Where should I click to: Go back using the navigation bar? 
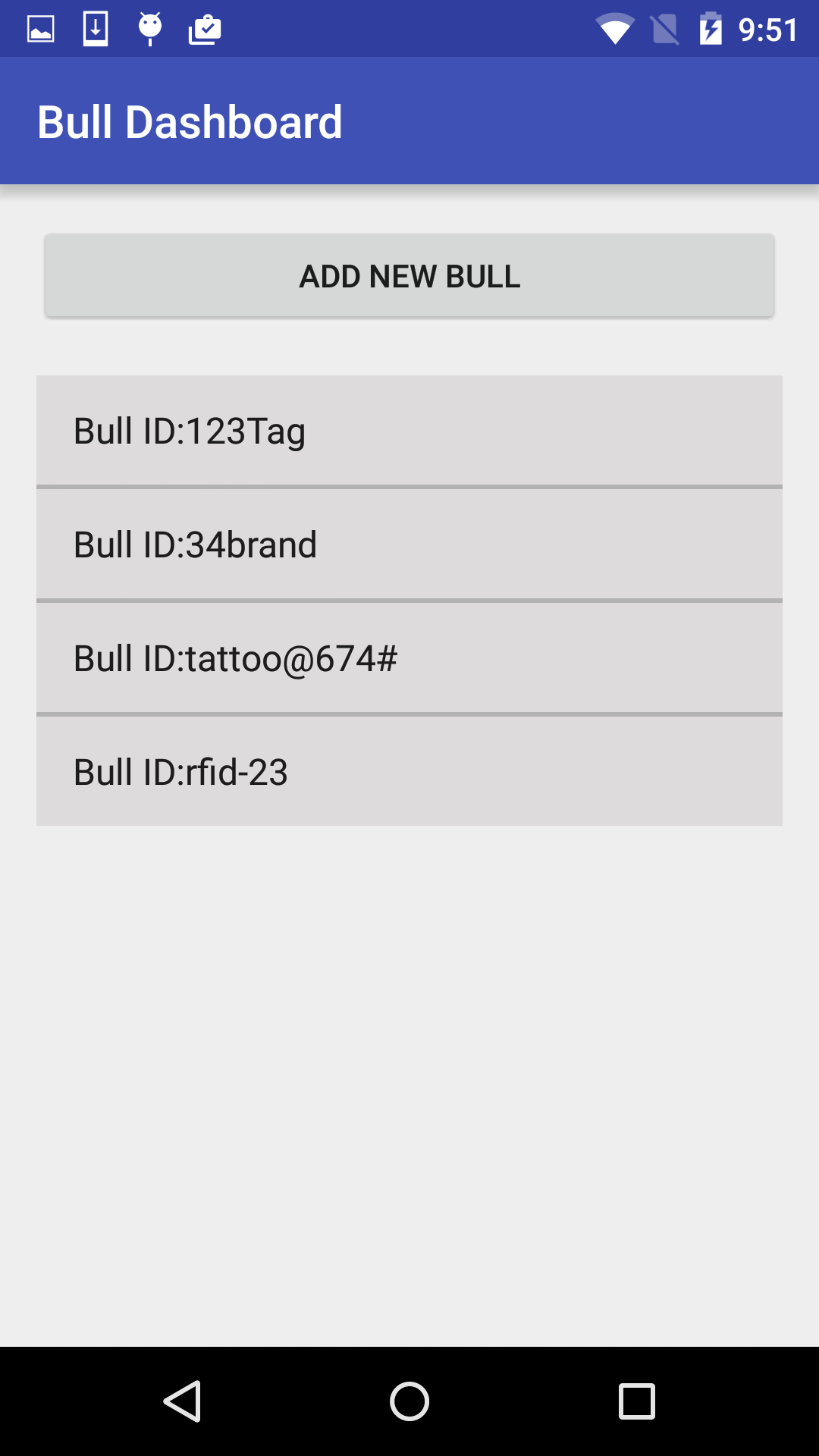pyautogui.click(x=182, y=1401)
